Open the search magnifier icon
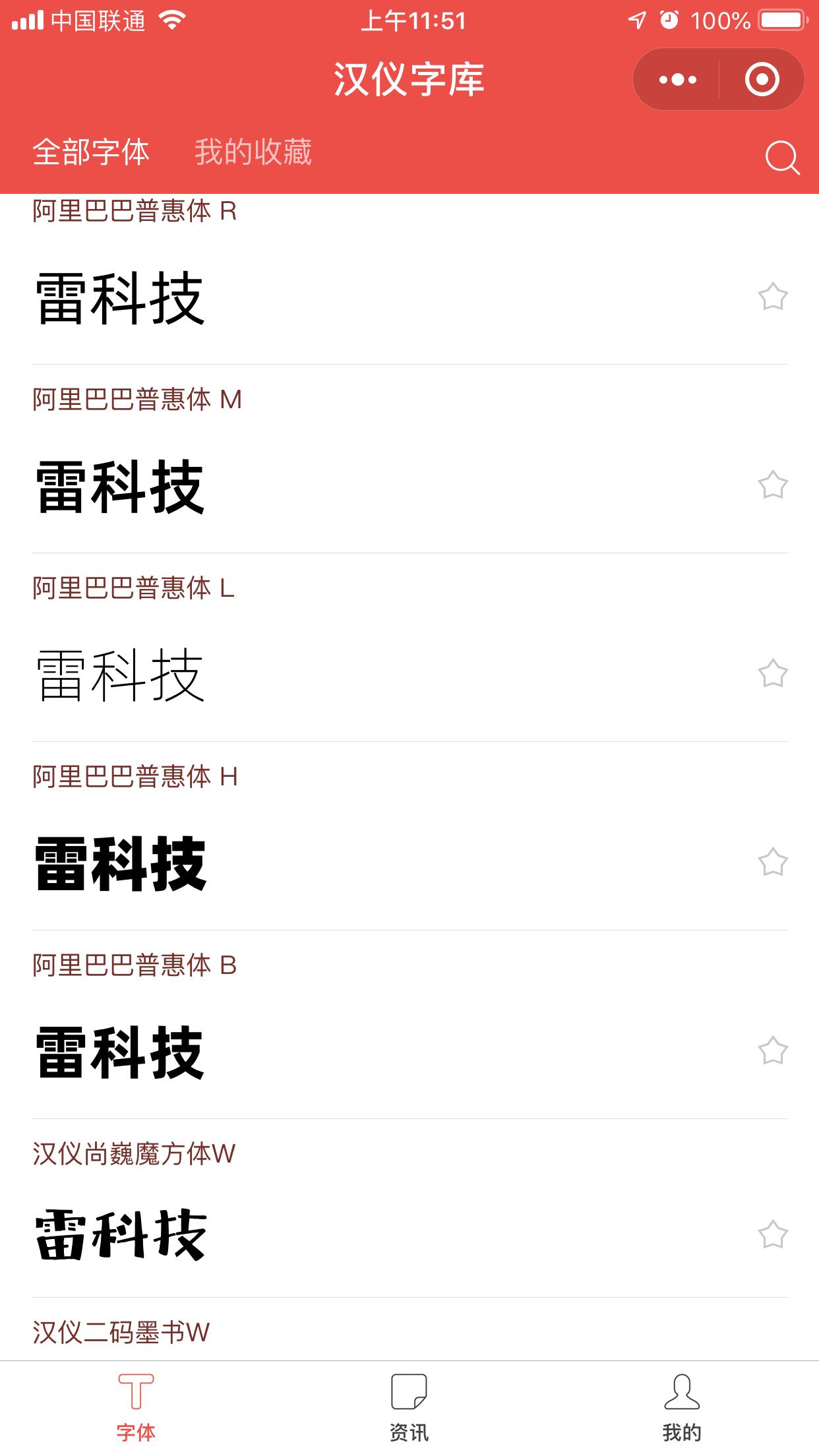Screen dimensions: 819x1456 pyautogui.click(x=782, y=158)
